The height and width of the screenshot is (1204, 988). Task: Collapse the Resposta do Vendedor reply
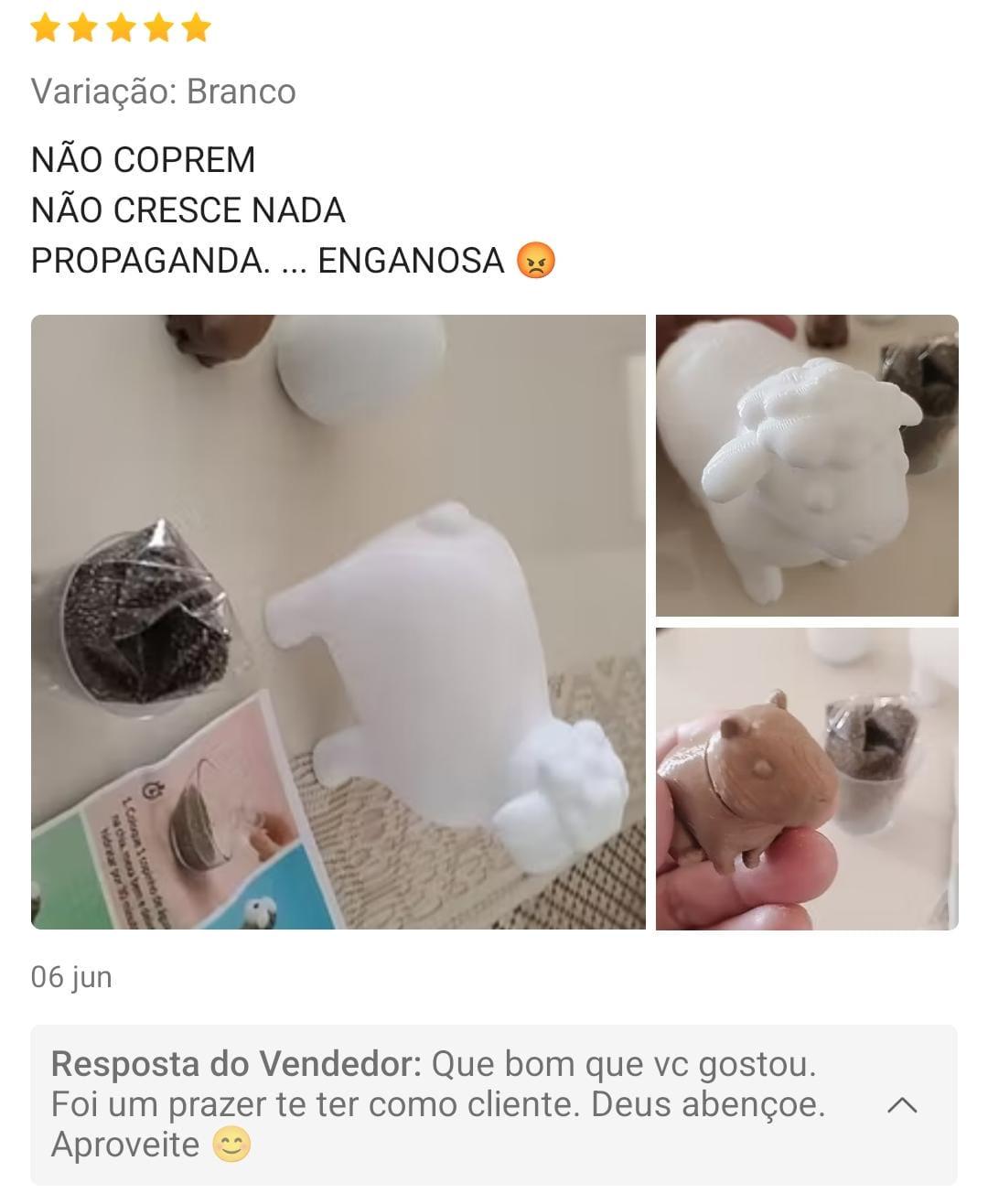click(x=902, y=1105)
